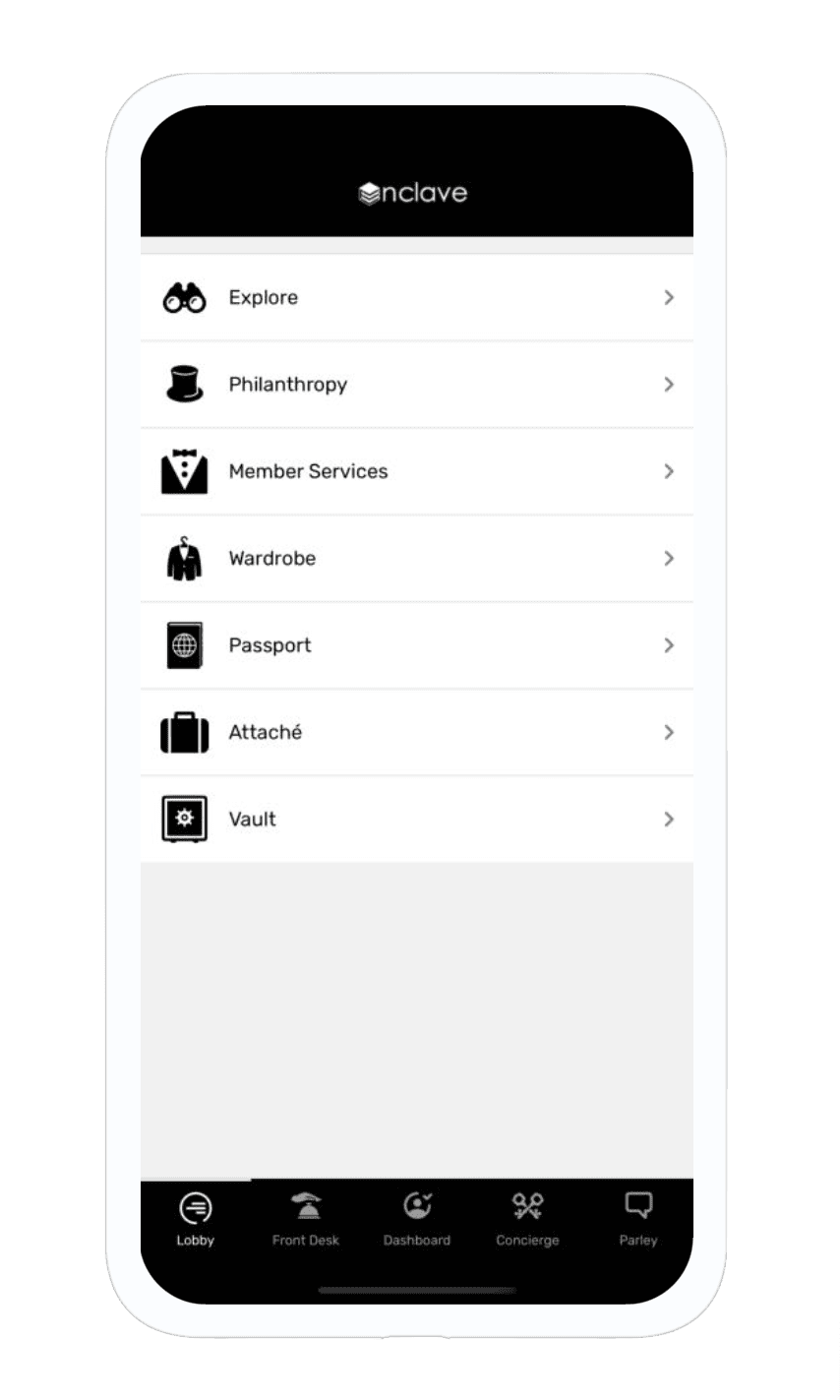Switch to the Front Desk tab

(x=306, y=1218)
